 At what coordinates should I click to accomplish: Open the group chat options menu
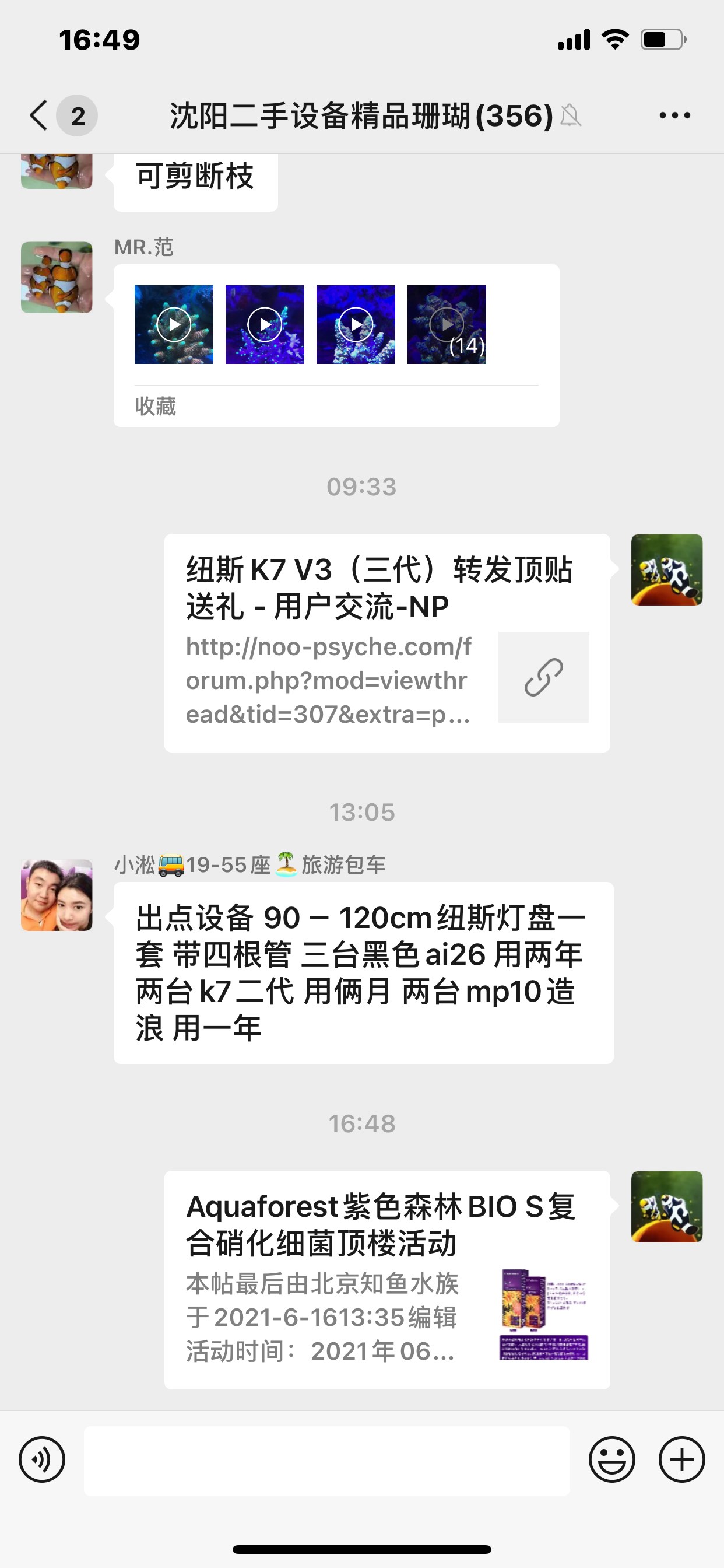[674, 115]
